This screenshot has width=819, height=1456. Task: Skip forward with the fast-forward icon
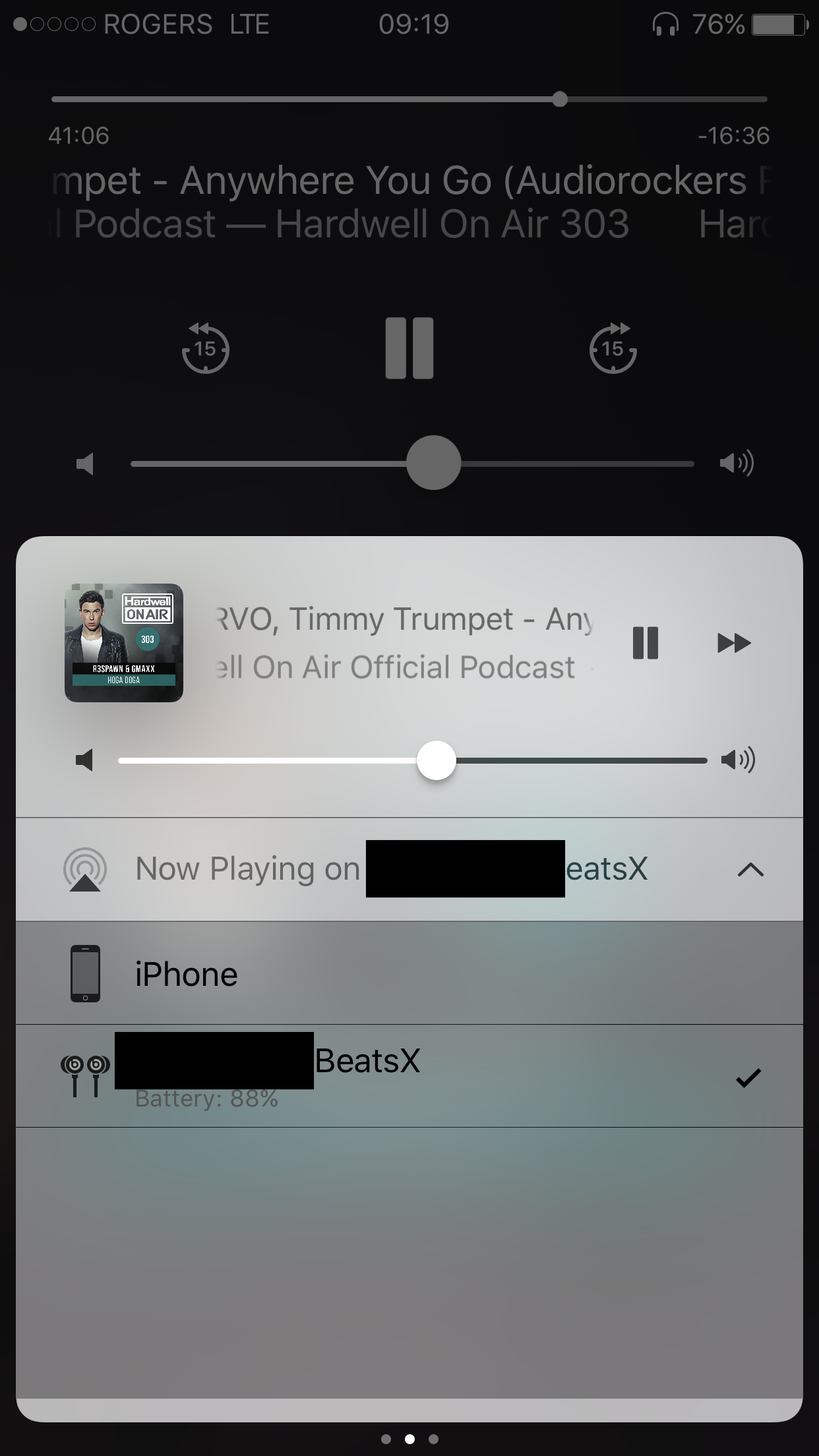pos(733,642)
